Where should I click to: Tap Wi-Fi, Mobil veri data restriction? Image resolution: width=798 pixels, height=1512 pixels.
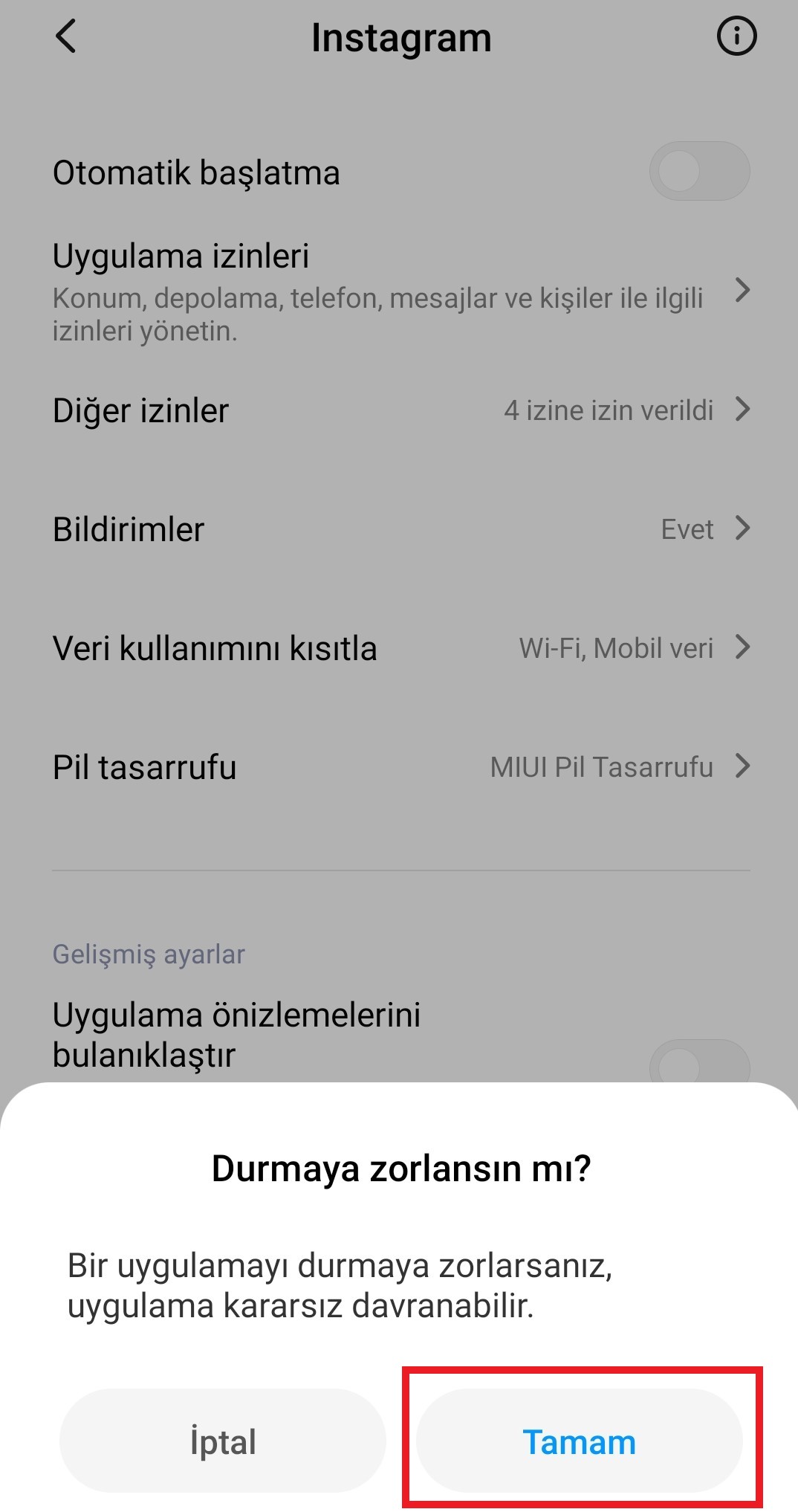(x=617, y=647)
